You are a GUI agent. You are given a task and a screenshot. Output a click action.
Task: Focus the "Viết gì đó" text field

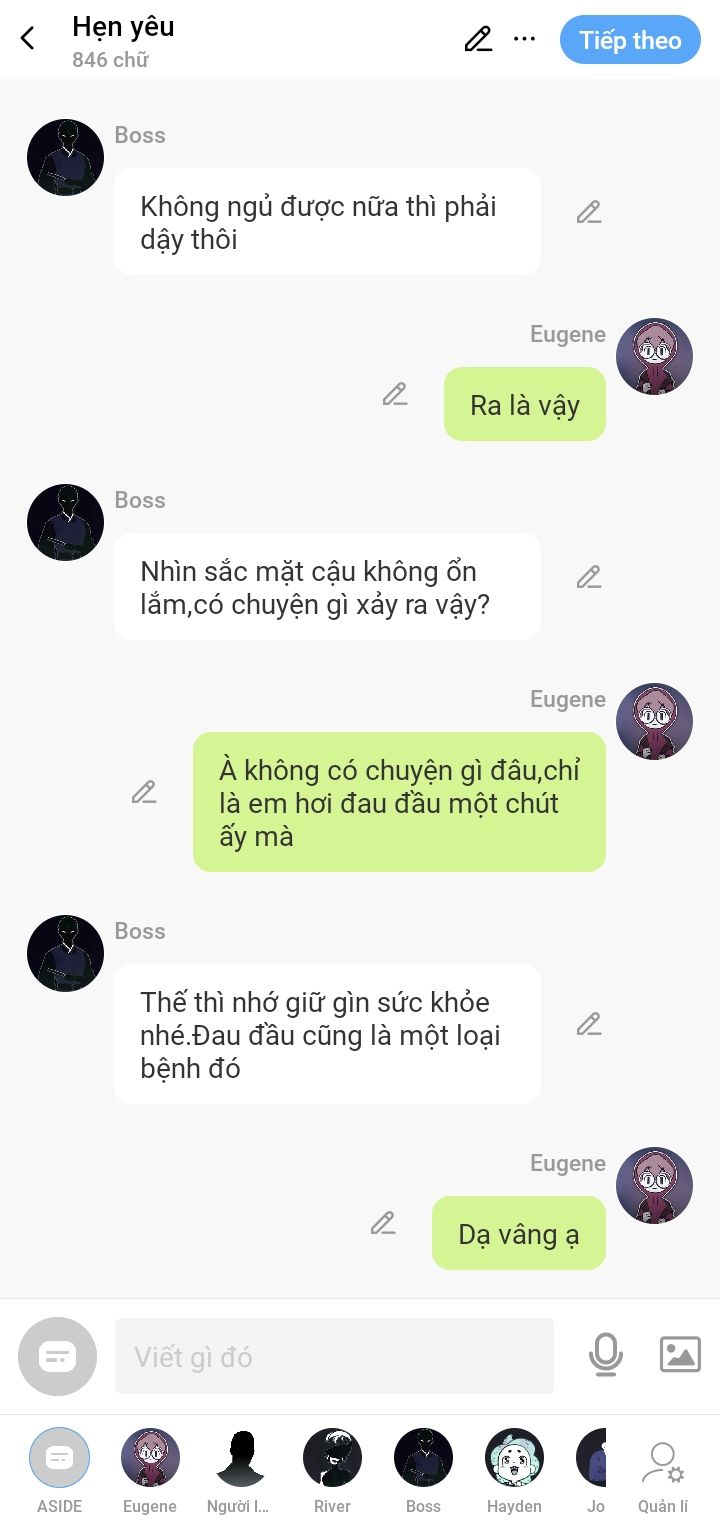pyautogui.click(x=334, y=1356)
